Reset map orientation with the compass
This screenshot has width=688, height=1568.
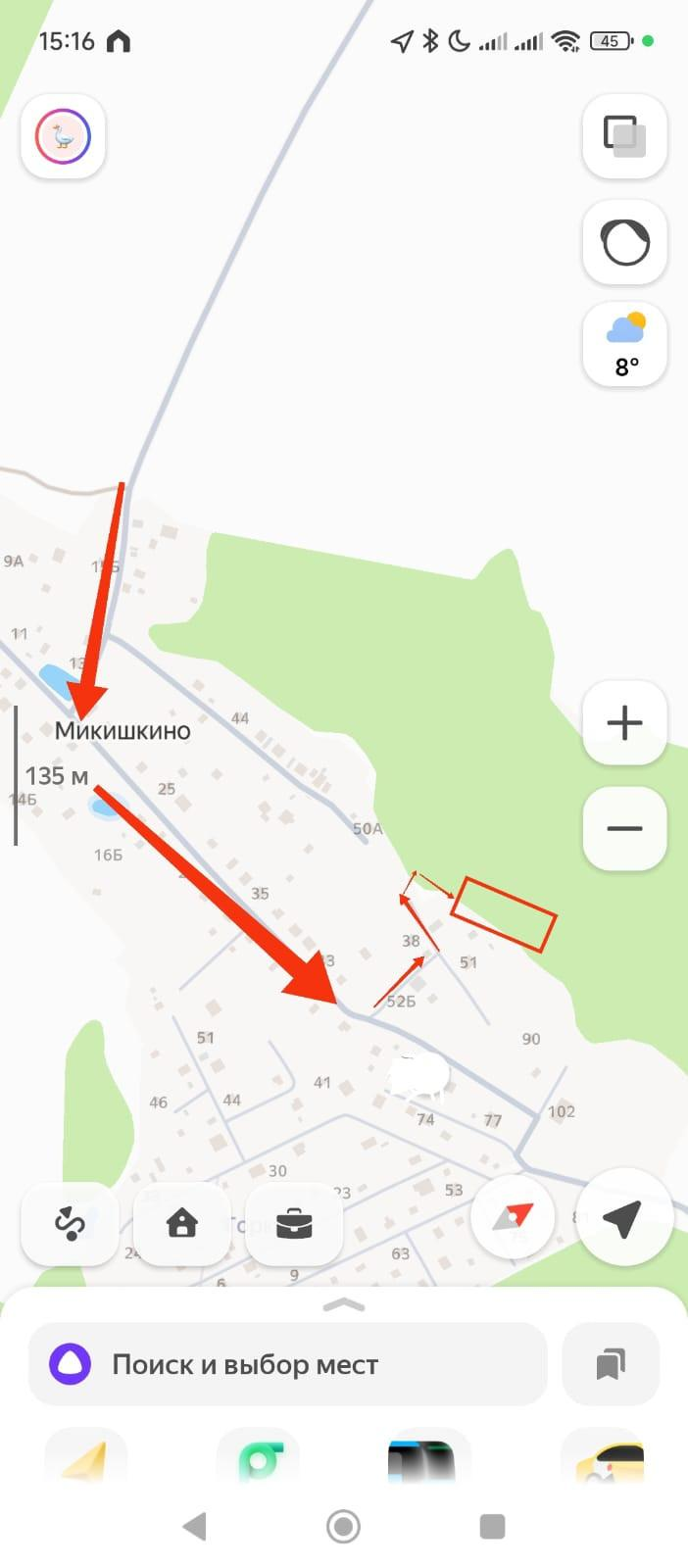point(514,1218)
